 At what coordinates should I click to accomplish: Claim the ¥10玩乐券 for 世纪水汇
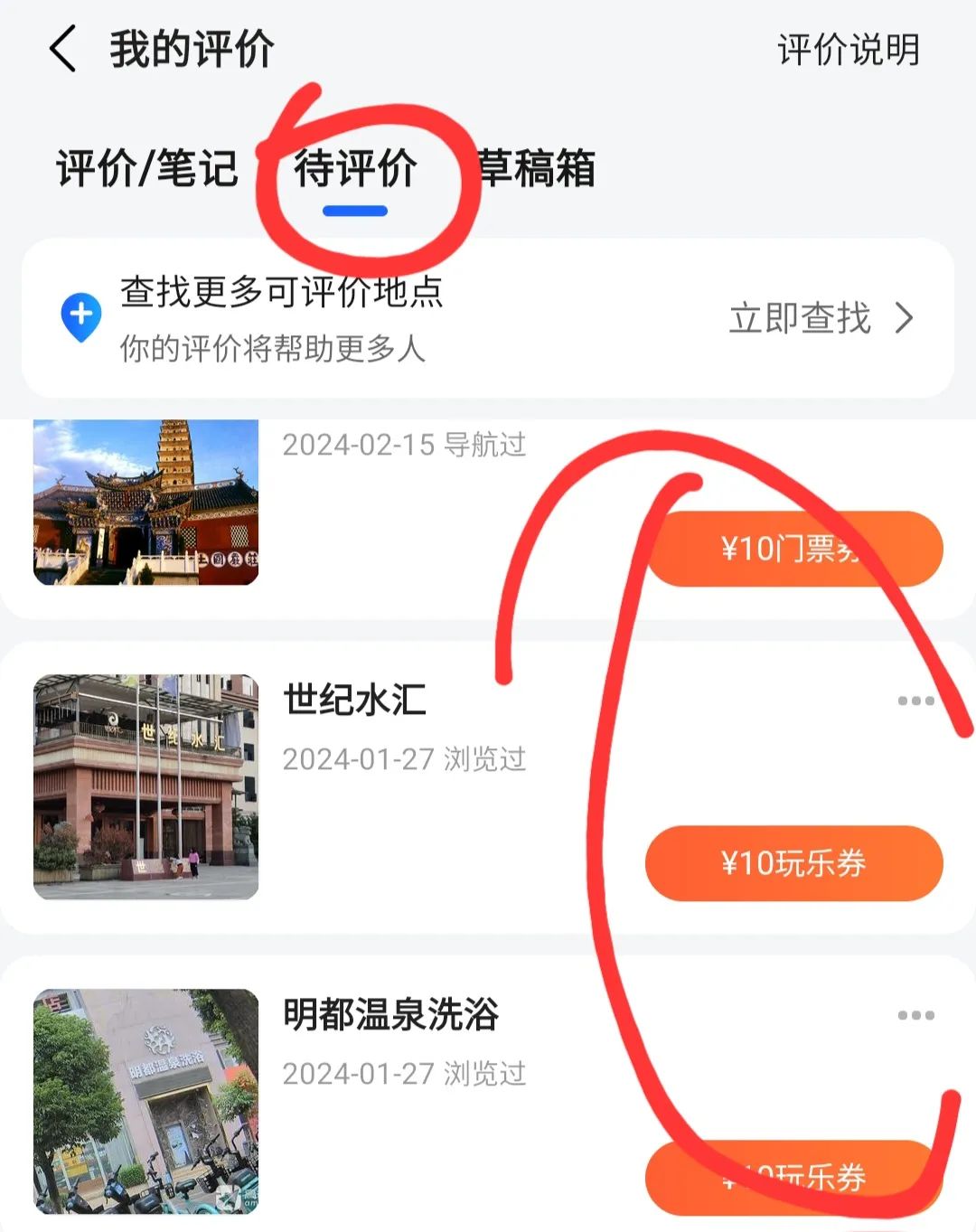click(793, 863)
